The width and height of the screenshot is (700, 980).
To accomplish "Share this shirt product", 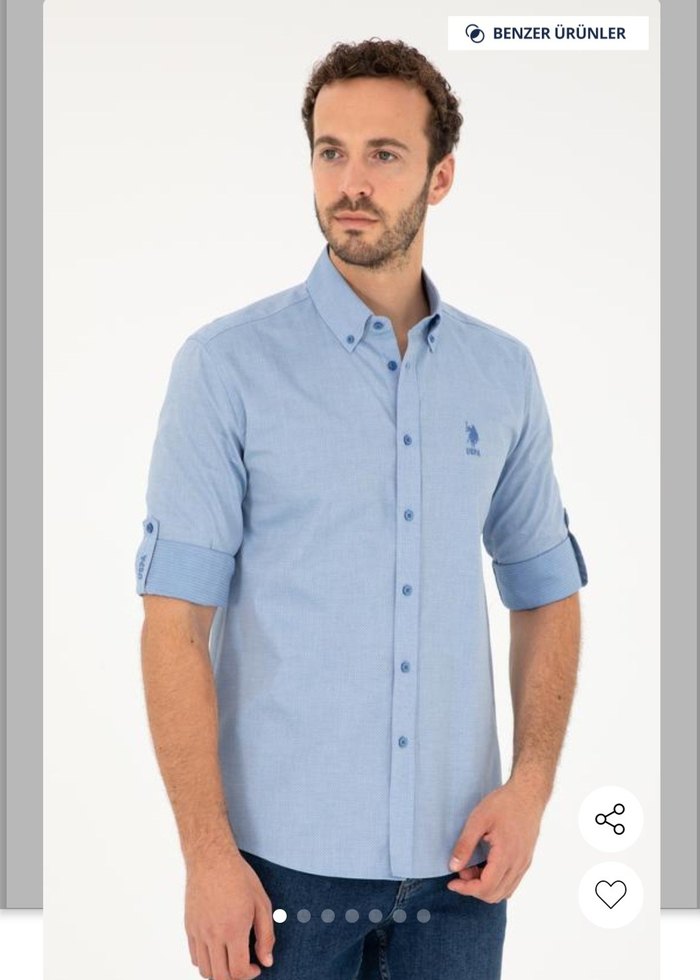I will click(610, 819).
